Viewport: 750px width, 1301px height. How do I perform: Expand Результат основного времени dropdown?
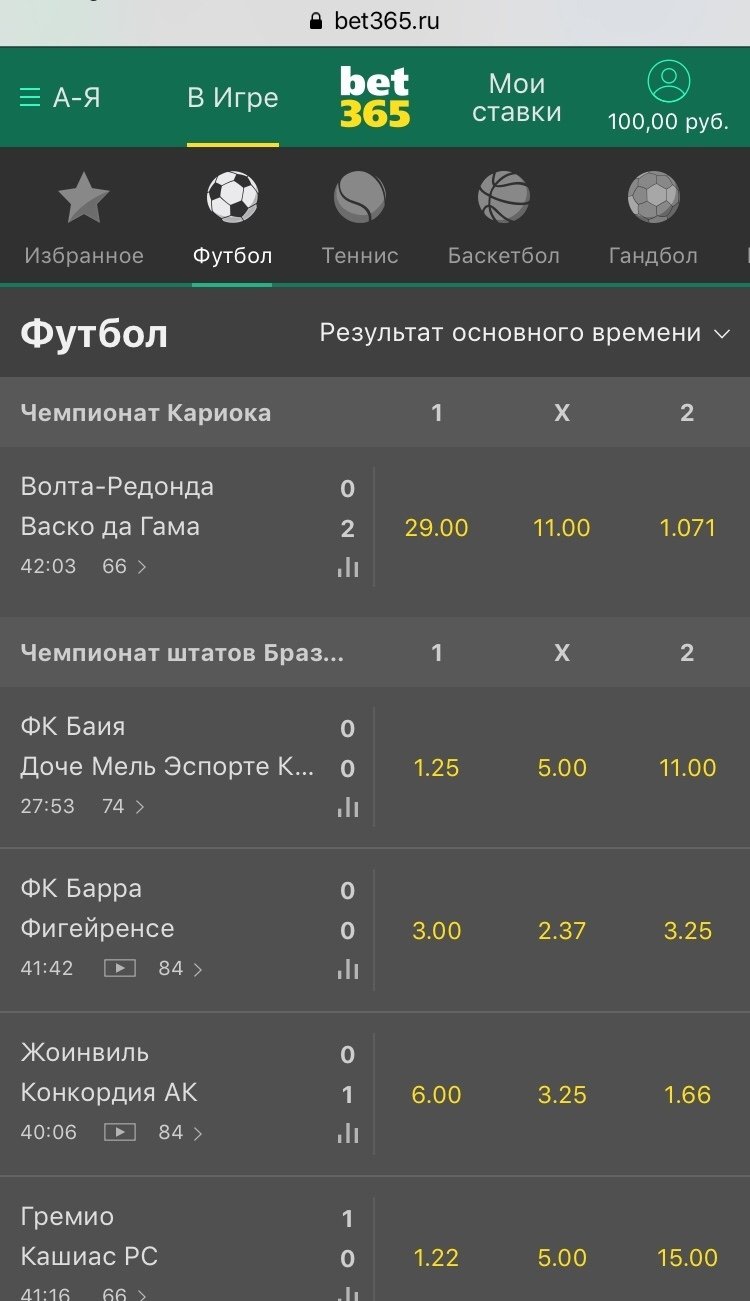(525, 333)
